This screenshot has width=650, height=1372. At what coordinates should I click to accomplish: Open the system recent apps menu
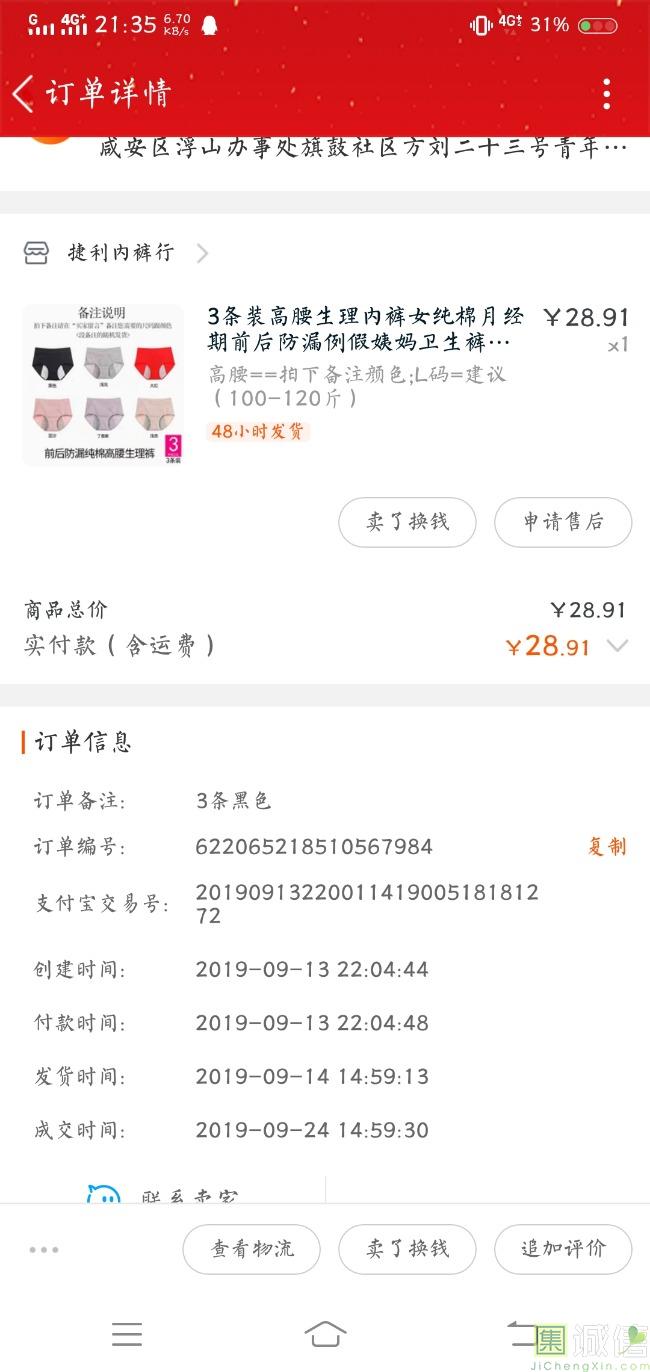point(127,1334)
